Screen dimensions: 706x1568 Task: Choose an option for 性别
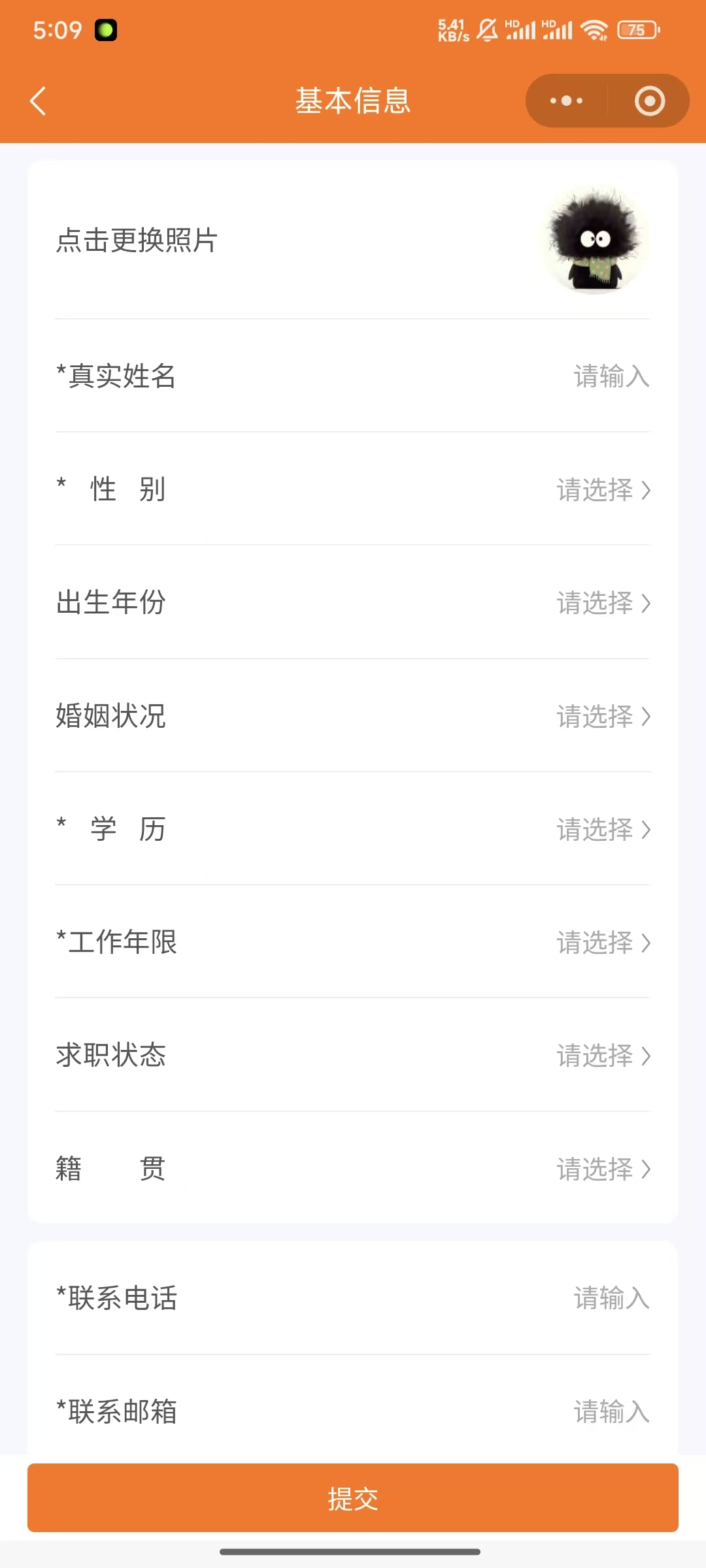click(x=603, y=490)
